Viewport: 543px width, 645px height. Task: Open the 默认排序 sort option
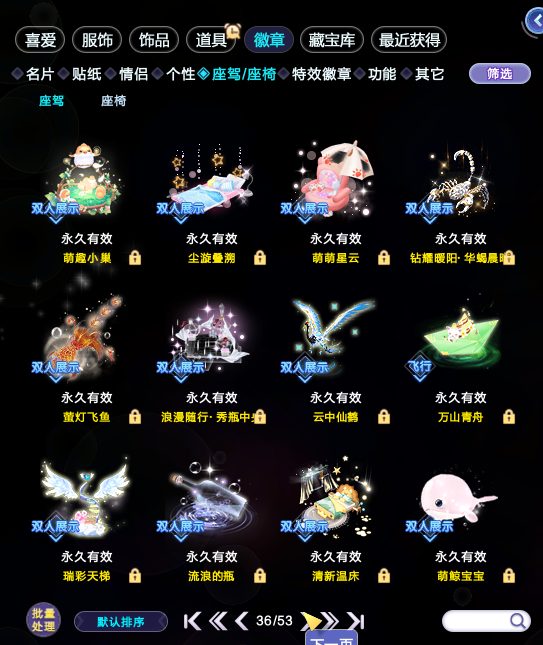tap(121, 621)
